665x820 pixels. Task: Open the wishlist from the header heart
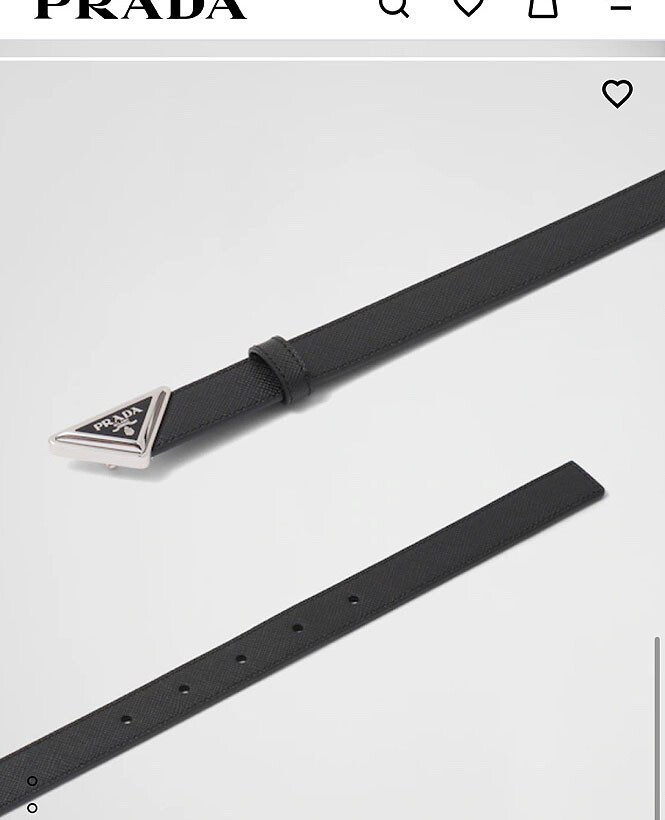pos(468,6)
